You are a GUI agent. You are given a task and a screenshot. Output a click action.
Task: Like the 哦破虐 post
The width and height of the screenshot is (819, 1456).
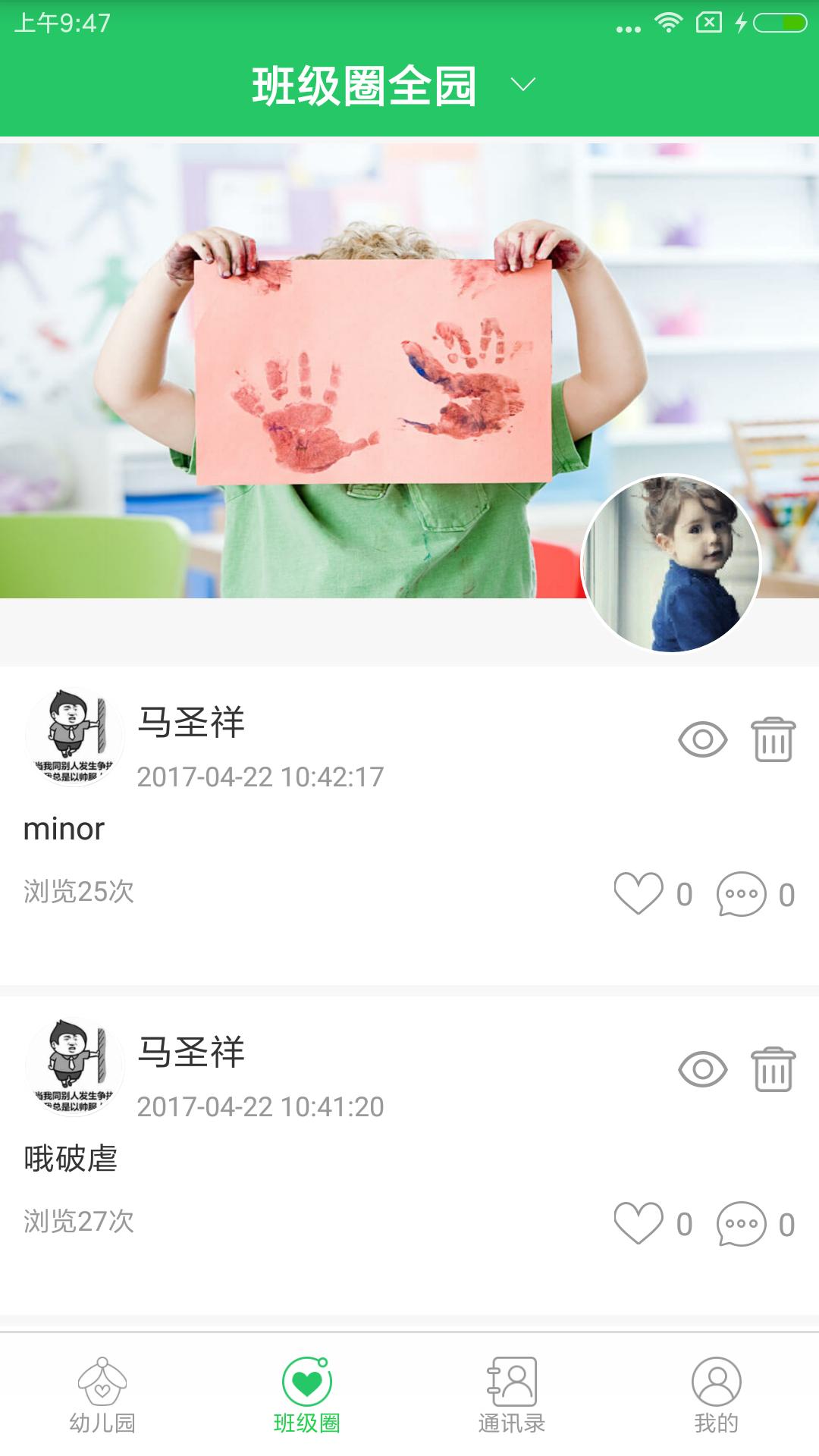click(639, 1223)
